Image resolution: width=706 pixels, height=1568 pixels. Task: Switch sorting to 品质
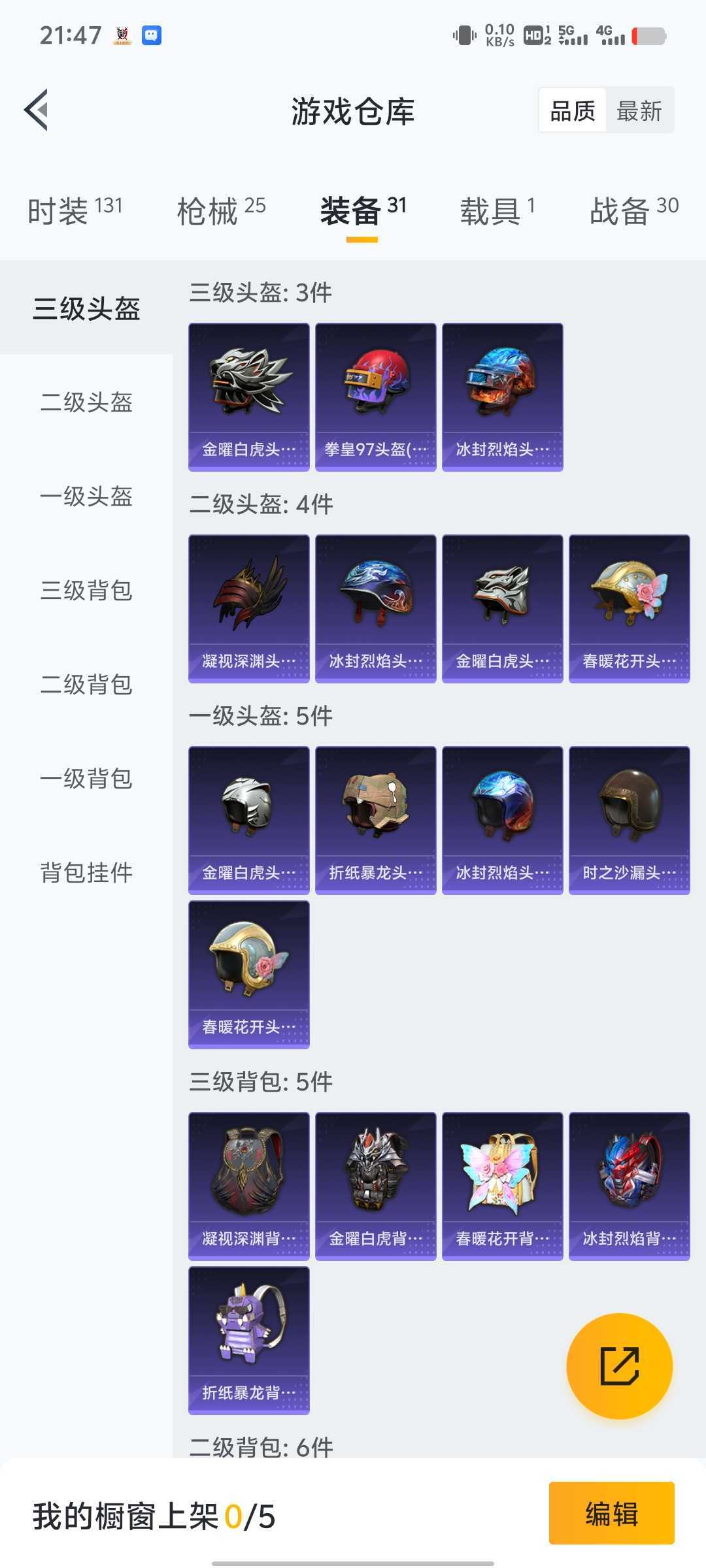click(571, 110)
